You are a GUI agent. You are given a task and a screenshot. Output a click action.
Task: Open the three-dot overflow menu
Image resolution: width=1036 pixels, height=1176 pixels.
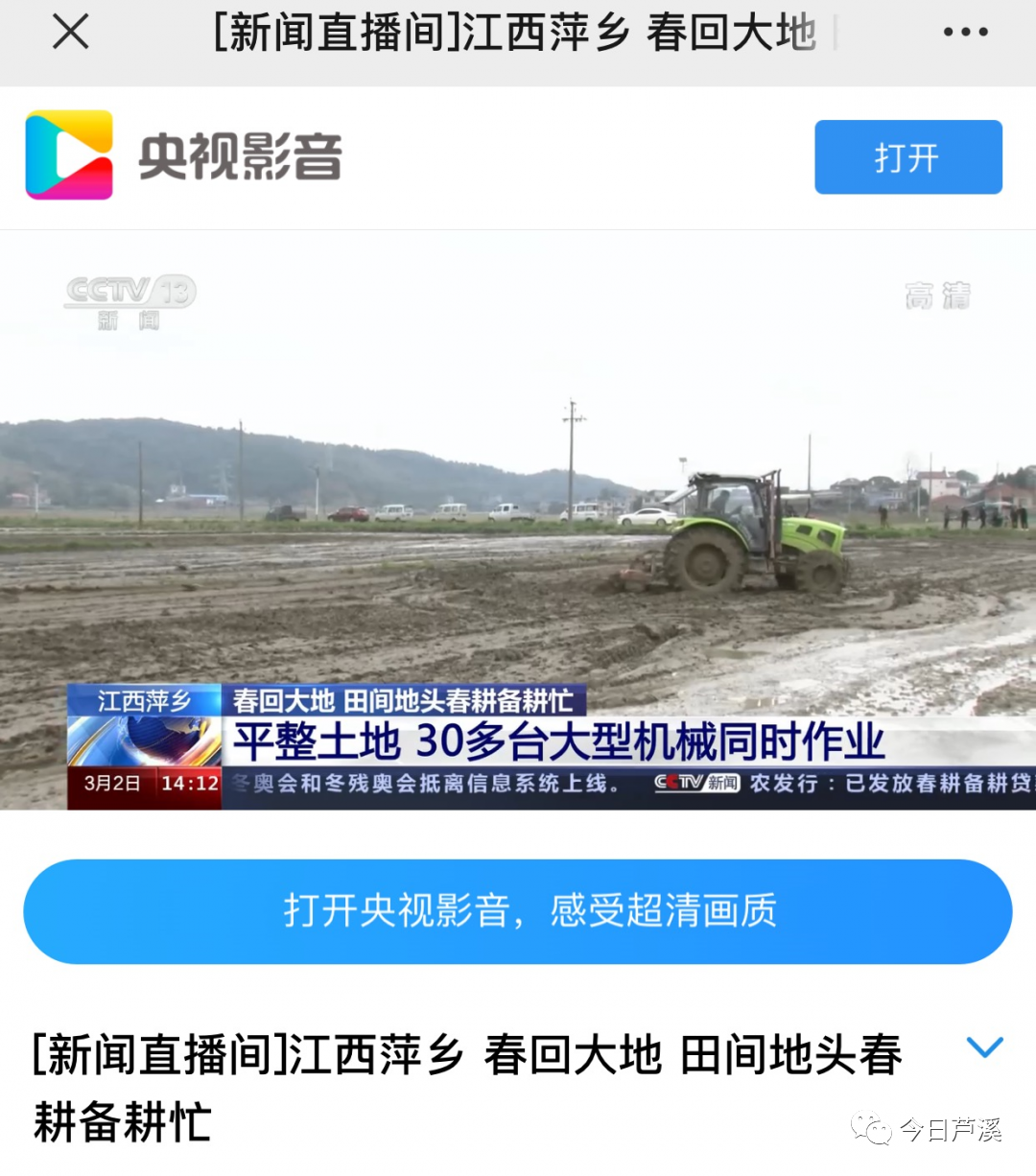965,32
